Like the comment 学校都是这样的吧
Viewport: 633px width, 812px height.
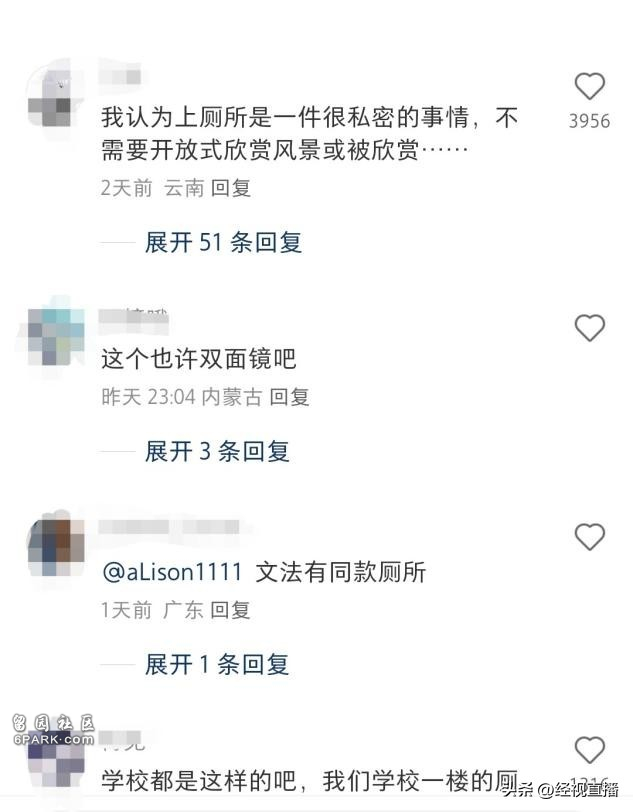(x=590, y=749)
